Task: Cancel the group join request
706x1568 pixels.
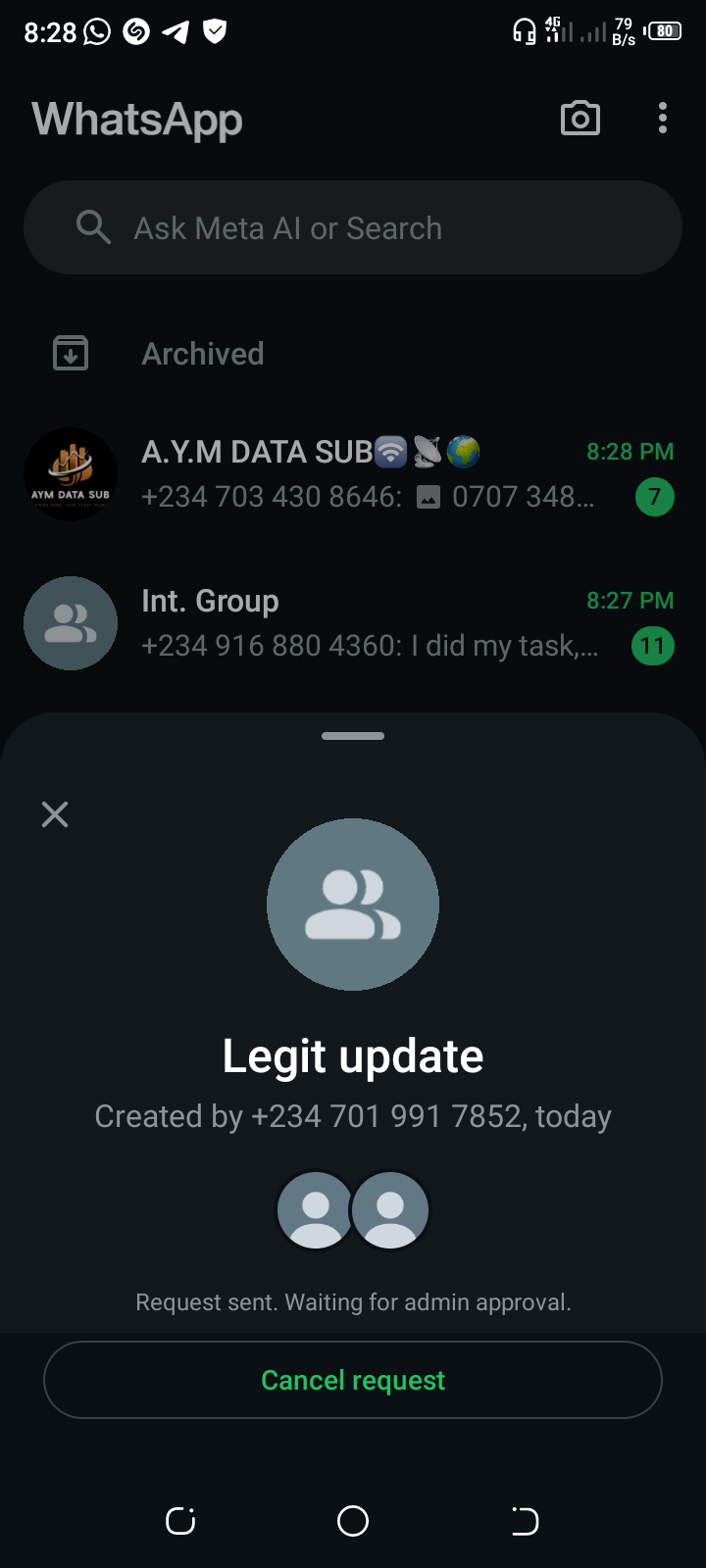Action: click(x=353, y=1380)
